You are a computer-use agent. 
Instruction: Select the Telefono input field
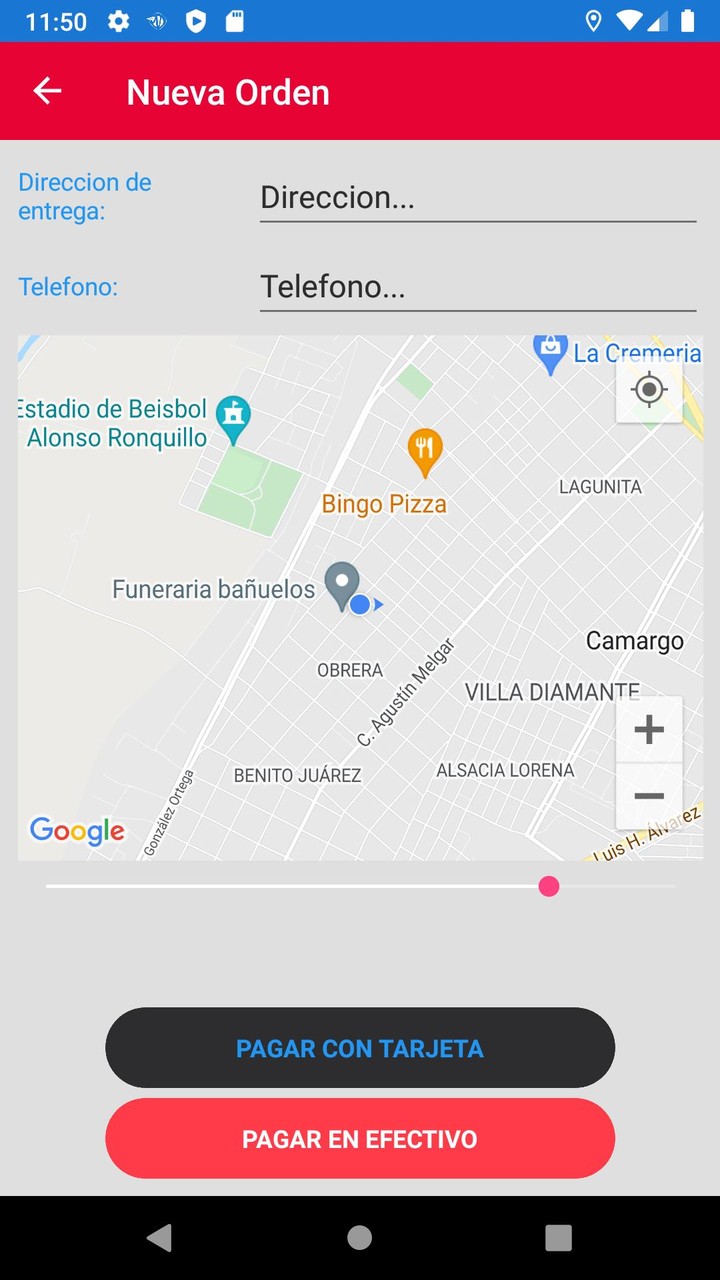click(477, 288)
